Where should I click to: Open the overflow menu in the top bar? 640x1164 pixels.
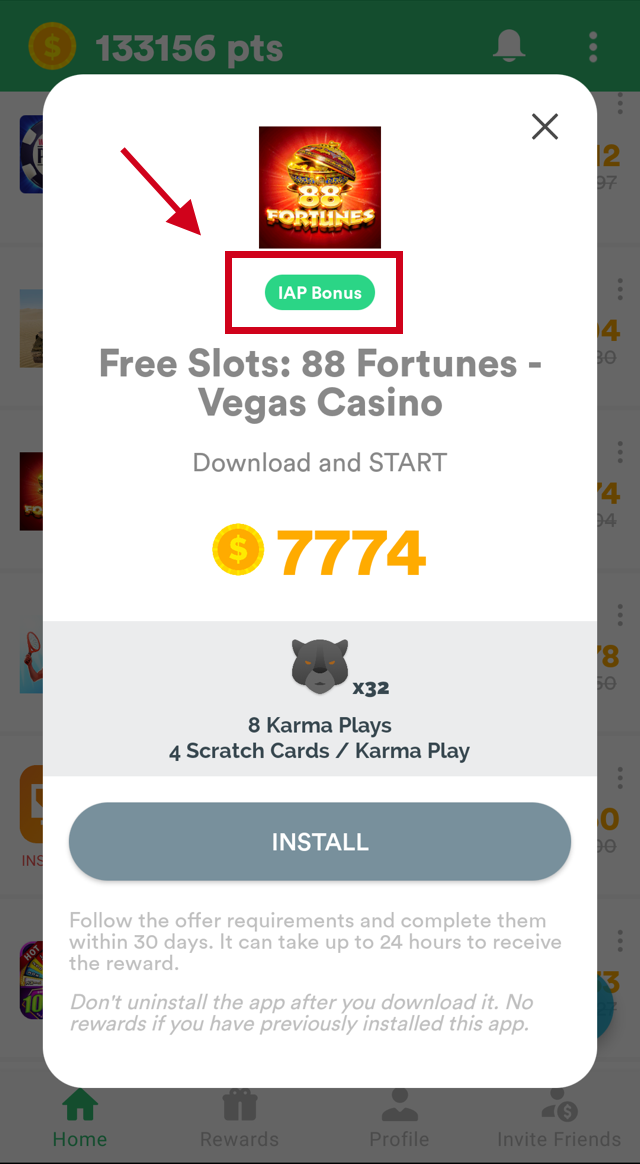(x=593, y=46)
